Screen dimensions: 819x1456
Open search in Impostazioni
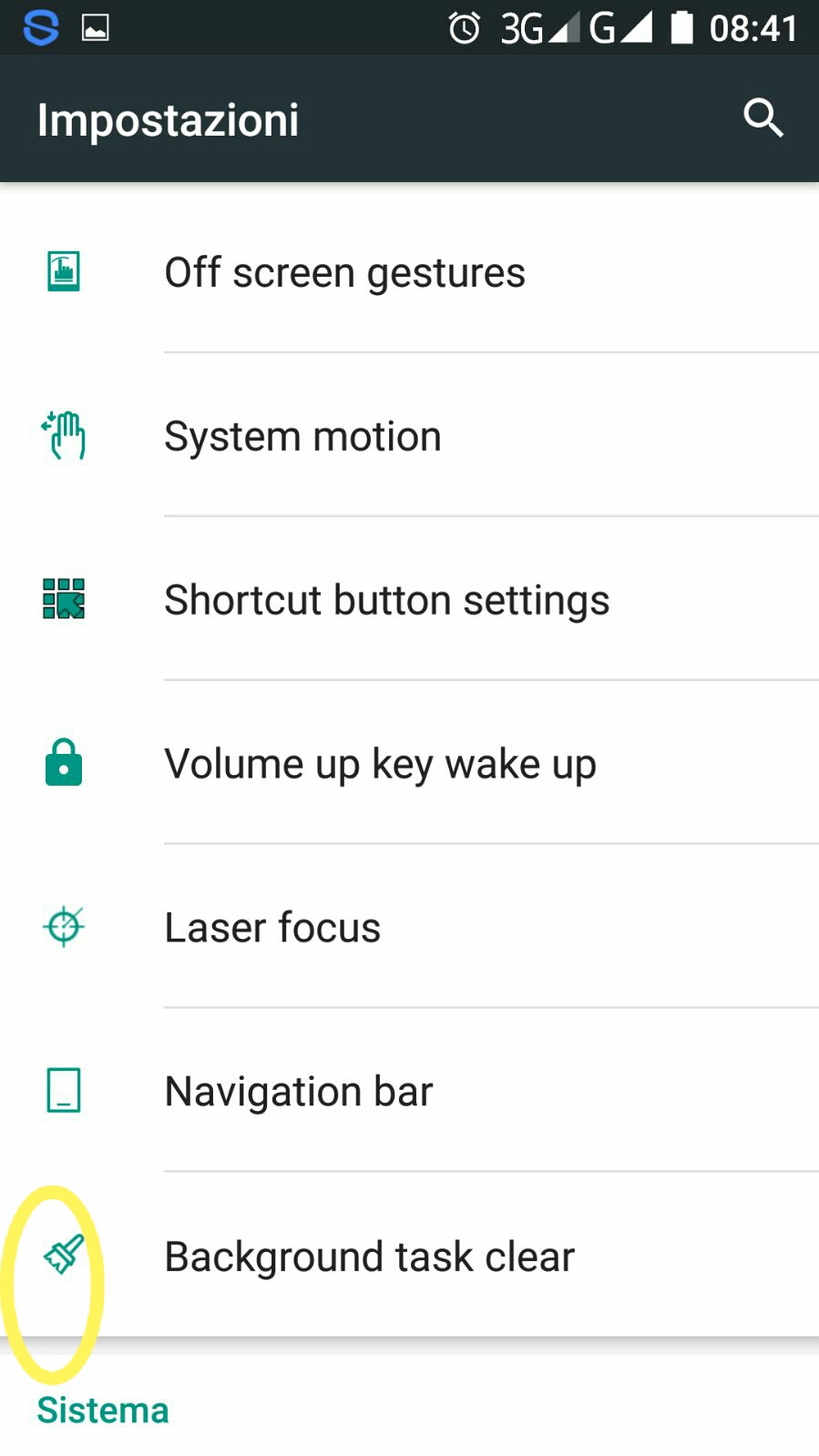[763, 118]
